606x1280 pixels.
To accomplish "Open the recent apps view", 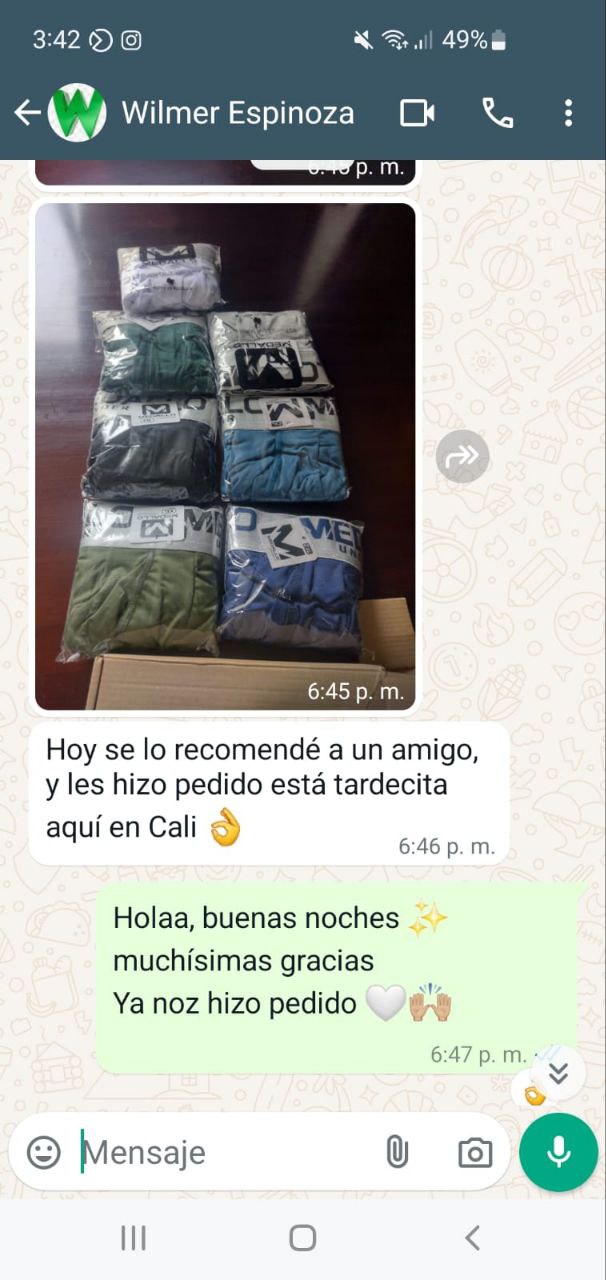I will coord(133,1238).
